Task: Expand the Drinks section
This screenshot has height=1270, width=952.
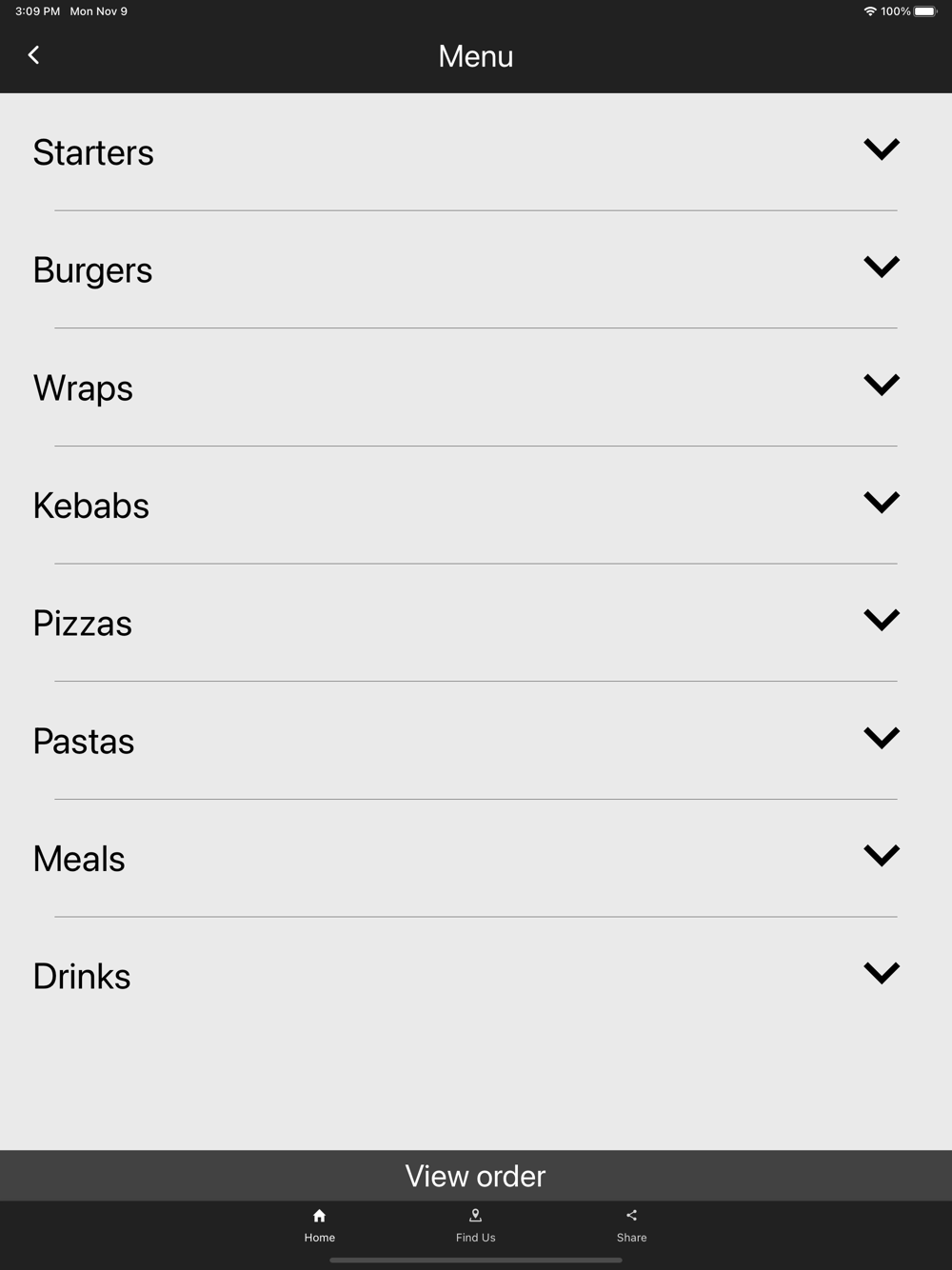Action: [x=476, y=976]
